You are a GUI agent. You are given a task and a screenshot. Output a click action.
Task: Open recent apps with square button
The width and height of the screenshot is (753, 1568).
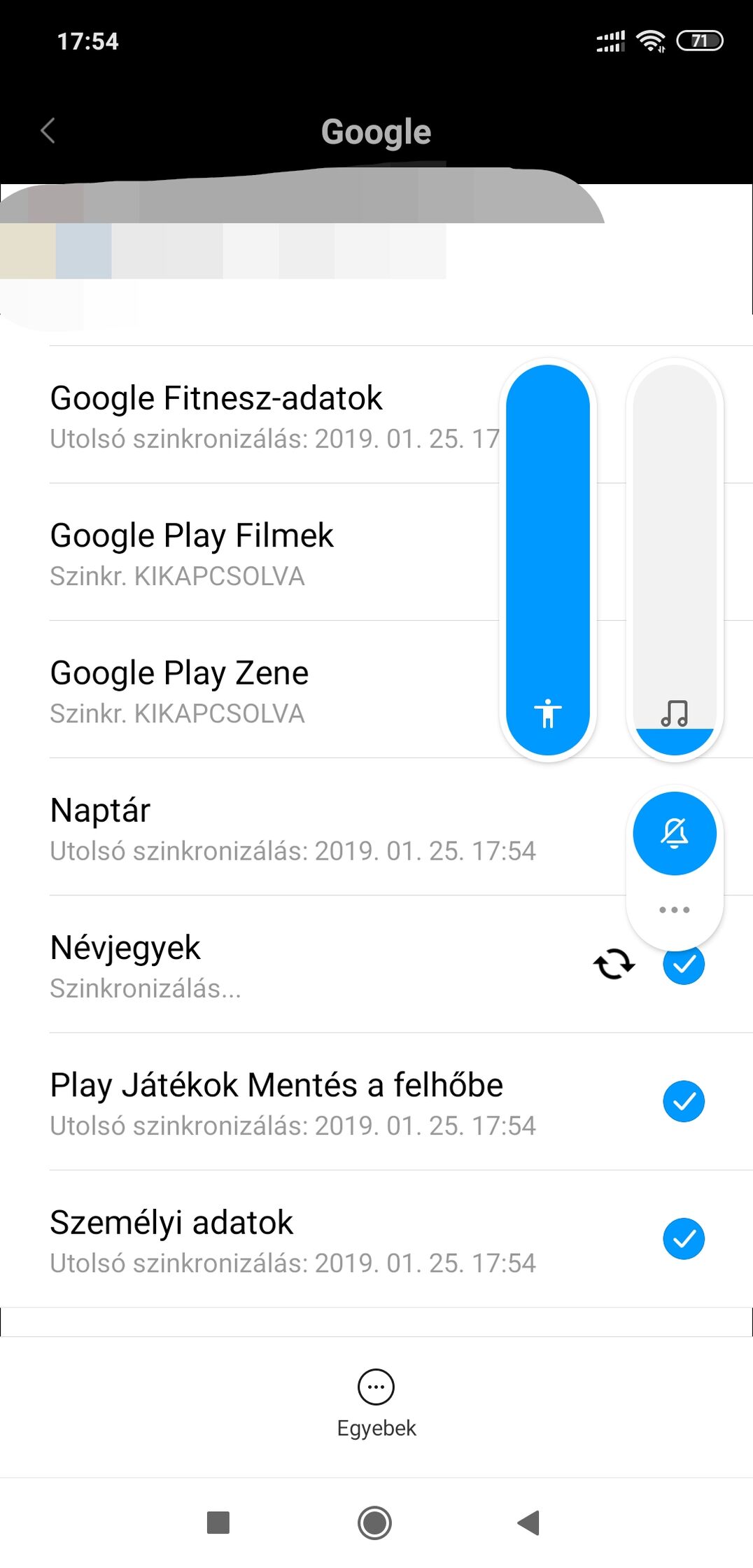pyautogui.click(x=218, y=1522)
